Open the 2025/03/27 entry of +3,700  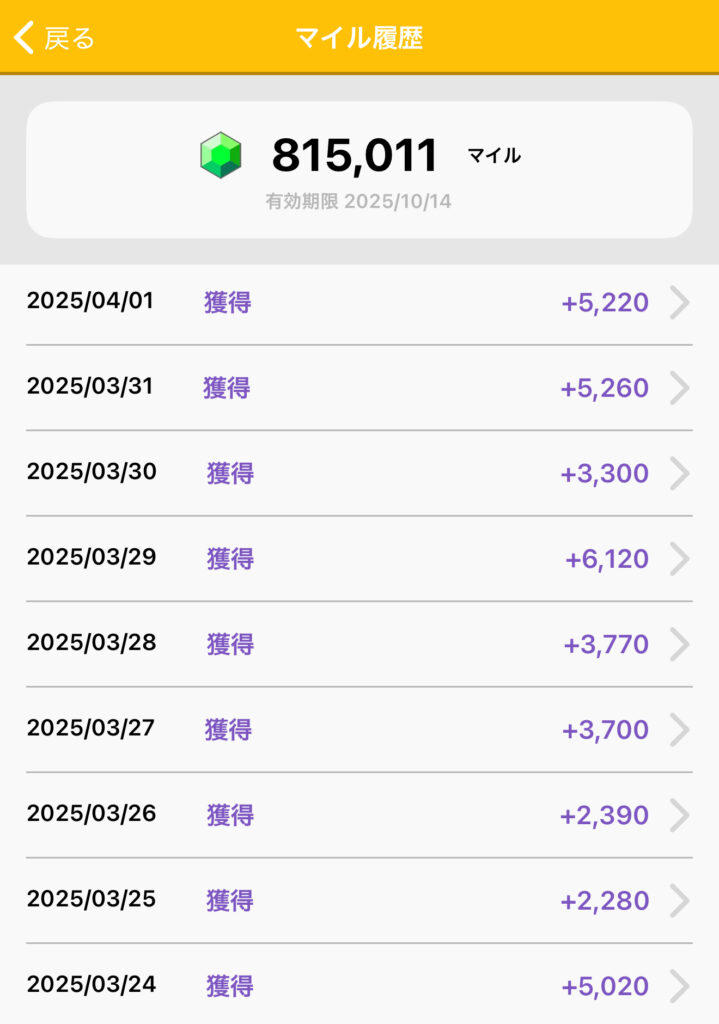(359, 730)
